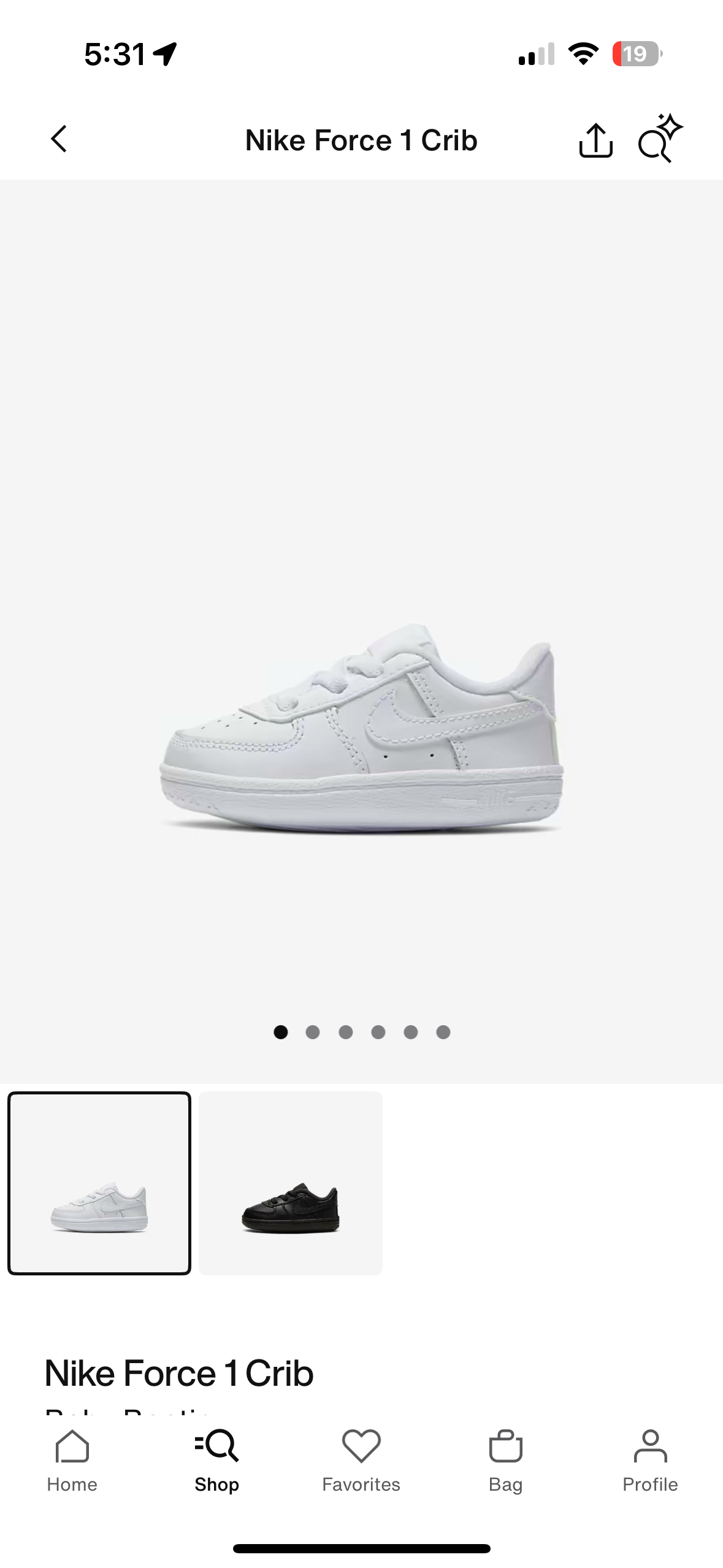723x1568 pixels.
Task: Switch to the Profile tab
Action: point(650,1461)
